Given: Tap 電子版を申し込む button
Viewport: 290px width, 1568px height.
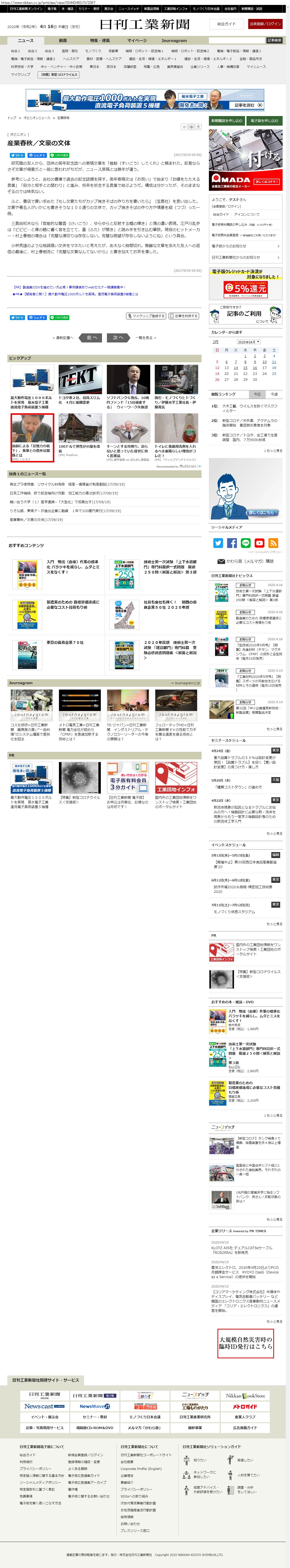Looking at the screenshot, I should pyautogui.click(x=264, y=120).
